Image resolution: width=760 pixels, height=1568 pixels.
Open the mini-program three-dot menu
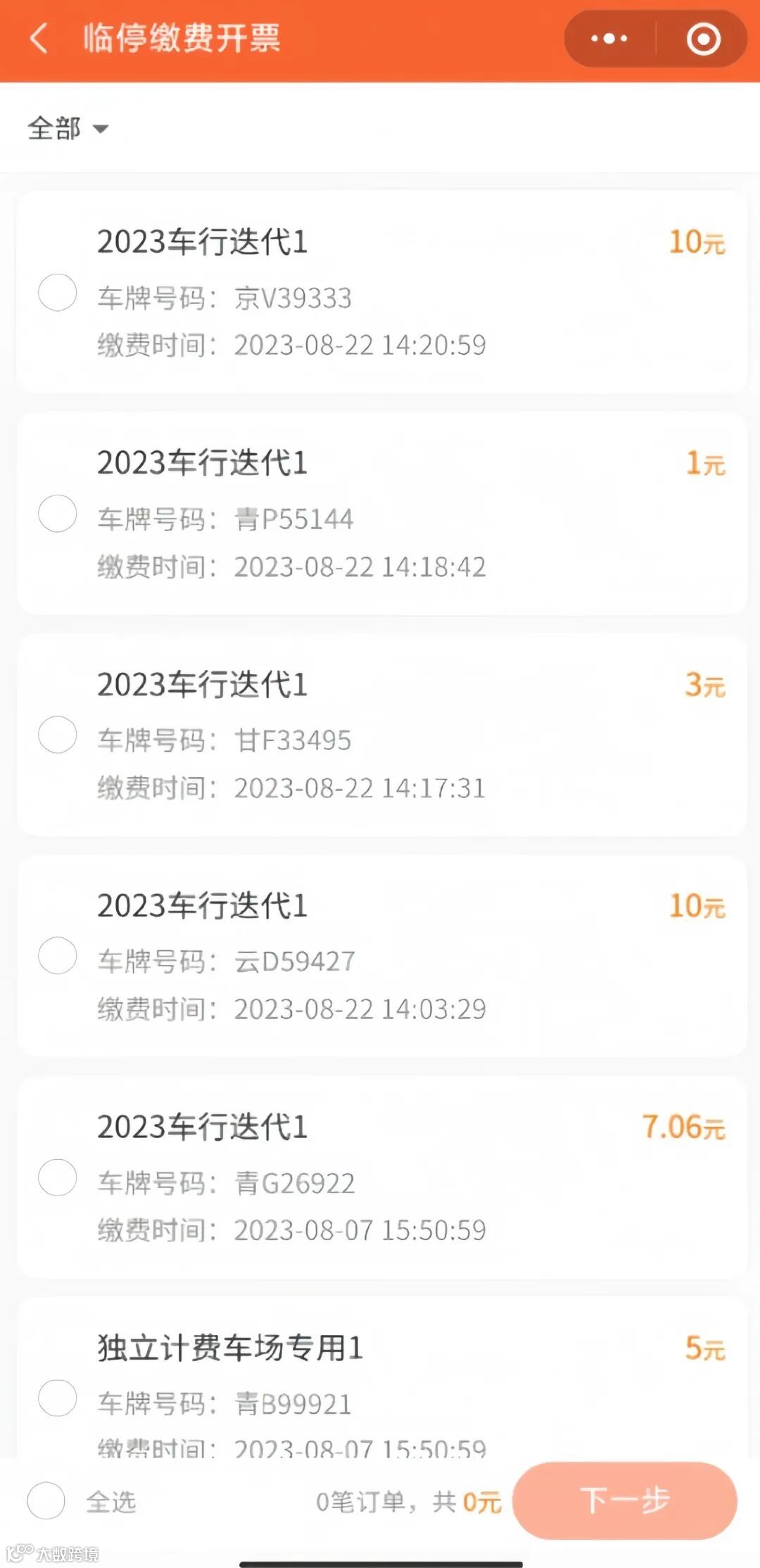(609, 39)
